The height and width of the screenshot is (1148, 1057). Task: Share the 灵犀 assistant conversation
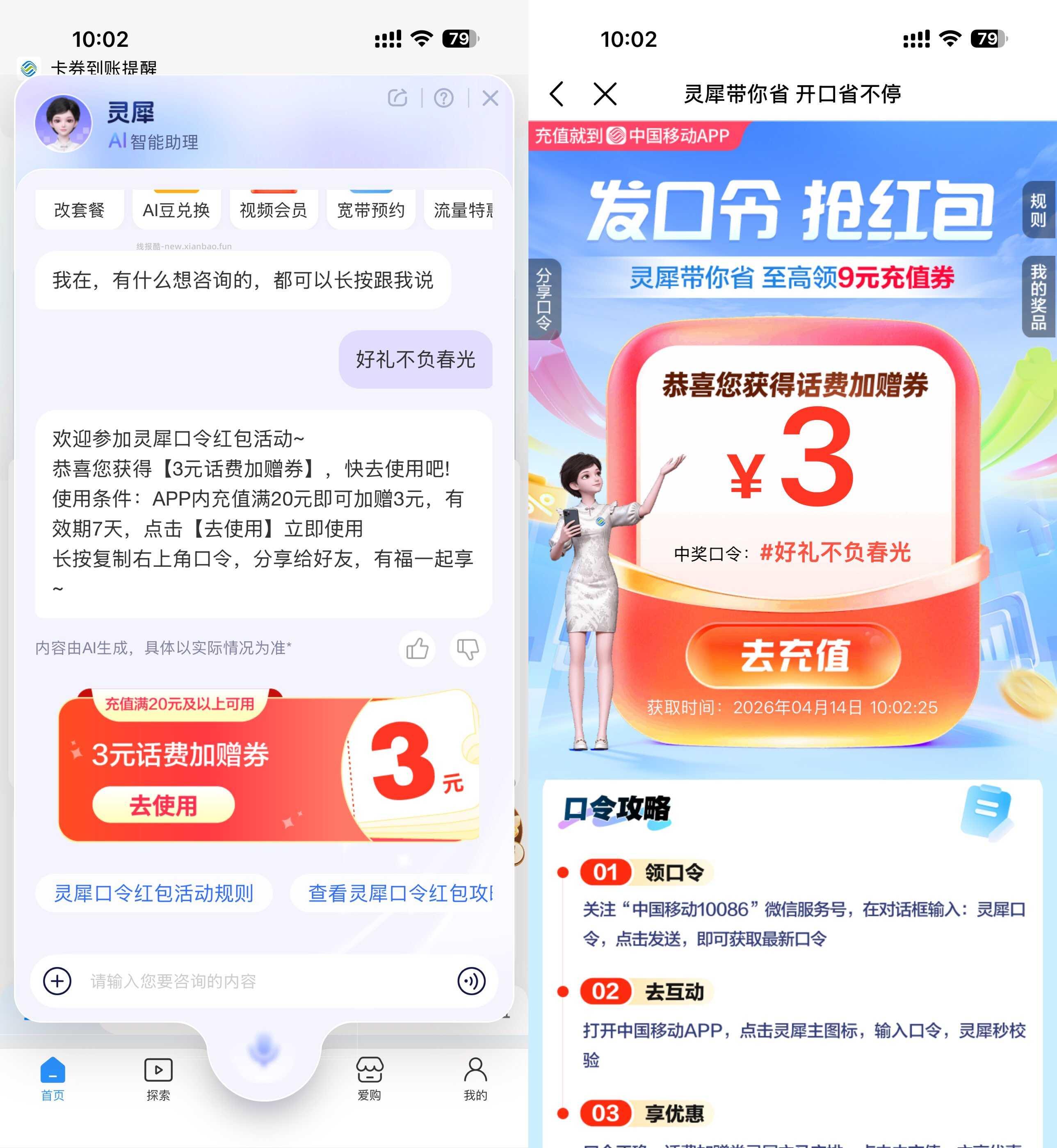[x=397, y=98]
